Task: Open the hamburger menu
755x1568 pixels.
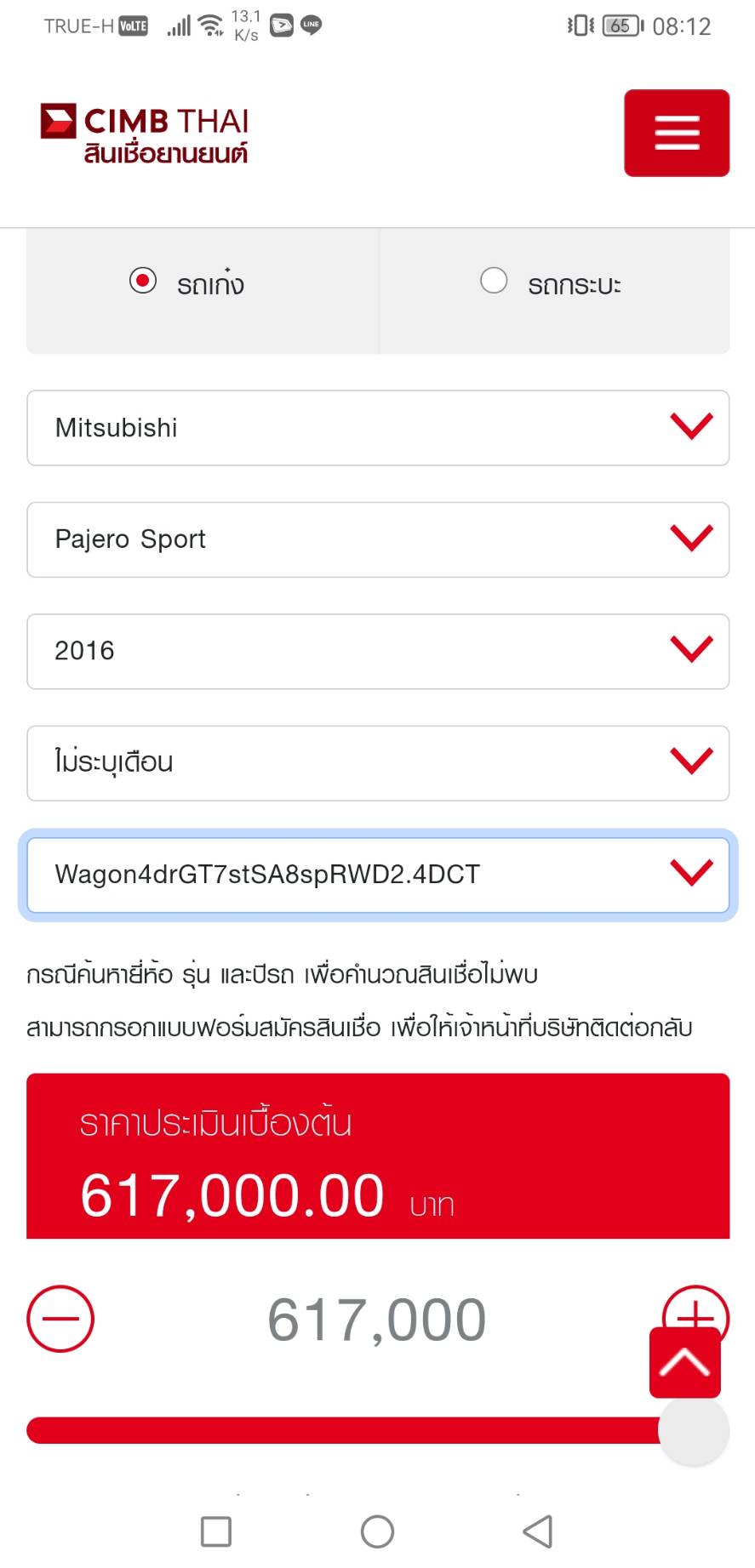Action: pyautogui.click(x=677, y=133)
